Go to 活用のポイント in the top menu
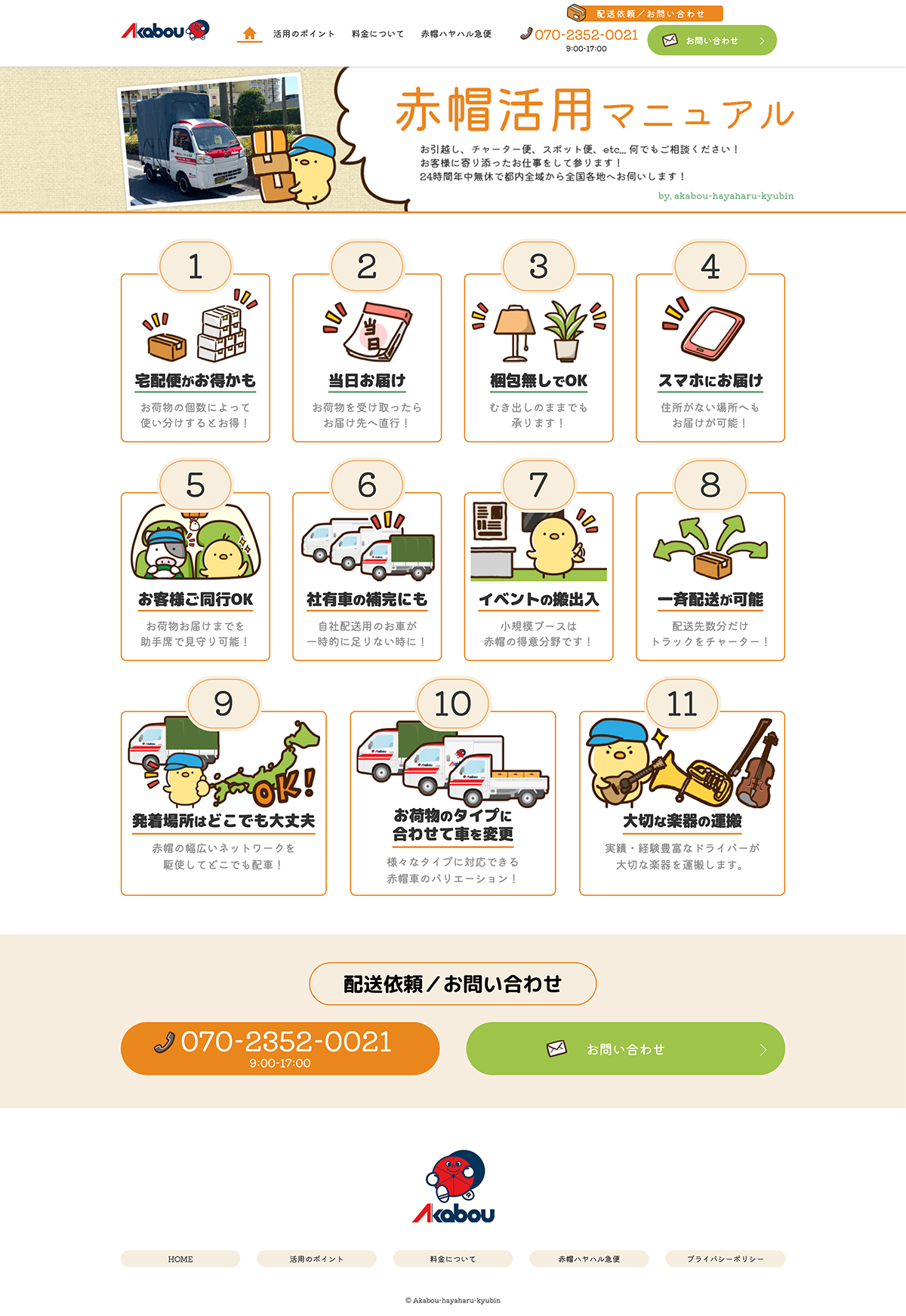This screenshot has height=1316, width=906. 304,34
